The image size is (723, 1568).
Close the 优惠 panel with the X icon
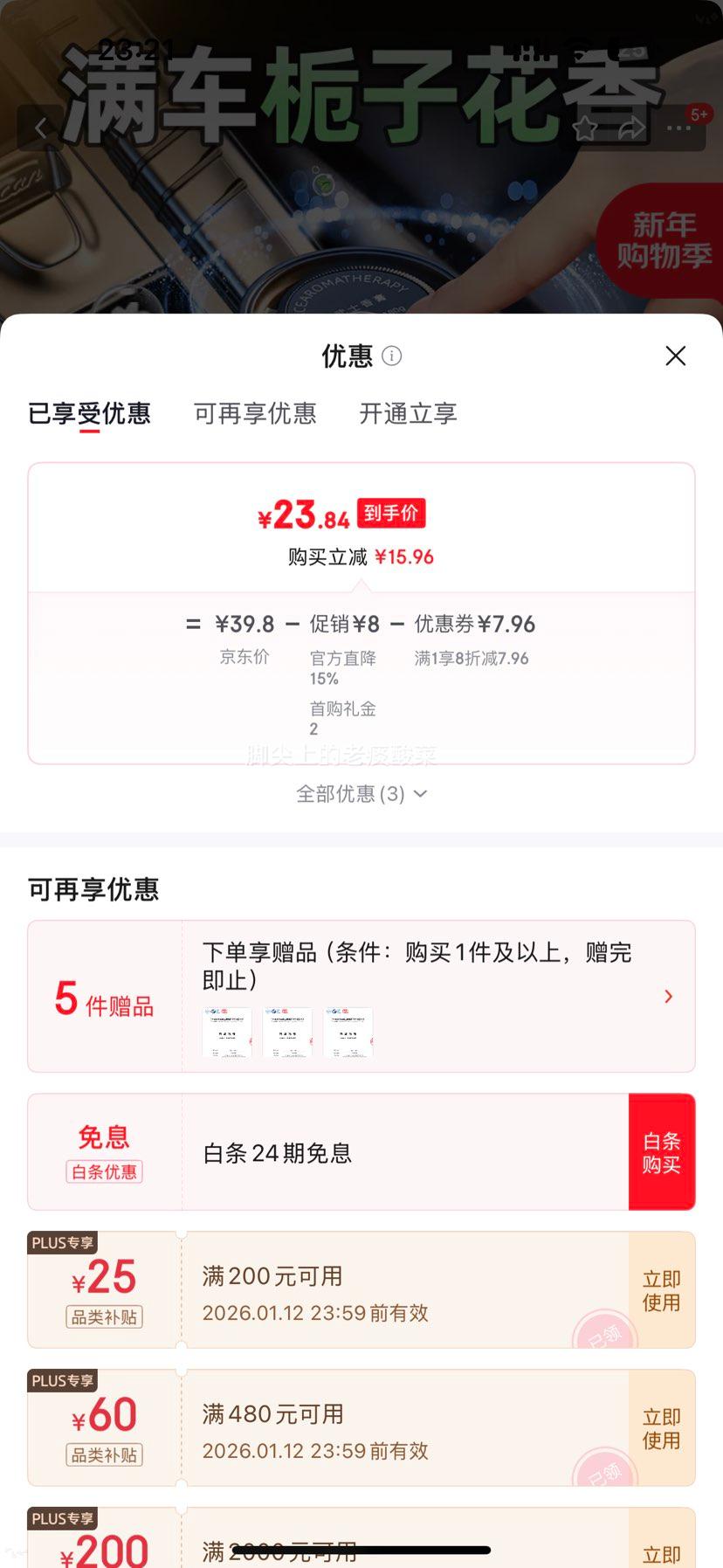pos(675,356)
